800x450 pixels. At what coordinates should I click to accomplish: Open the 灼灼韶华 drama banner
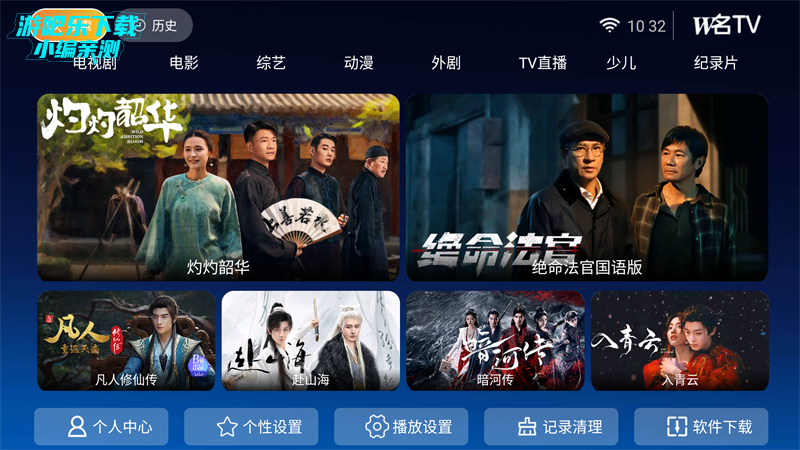click(218, 187)
